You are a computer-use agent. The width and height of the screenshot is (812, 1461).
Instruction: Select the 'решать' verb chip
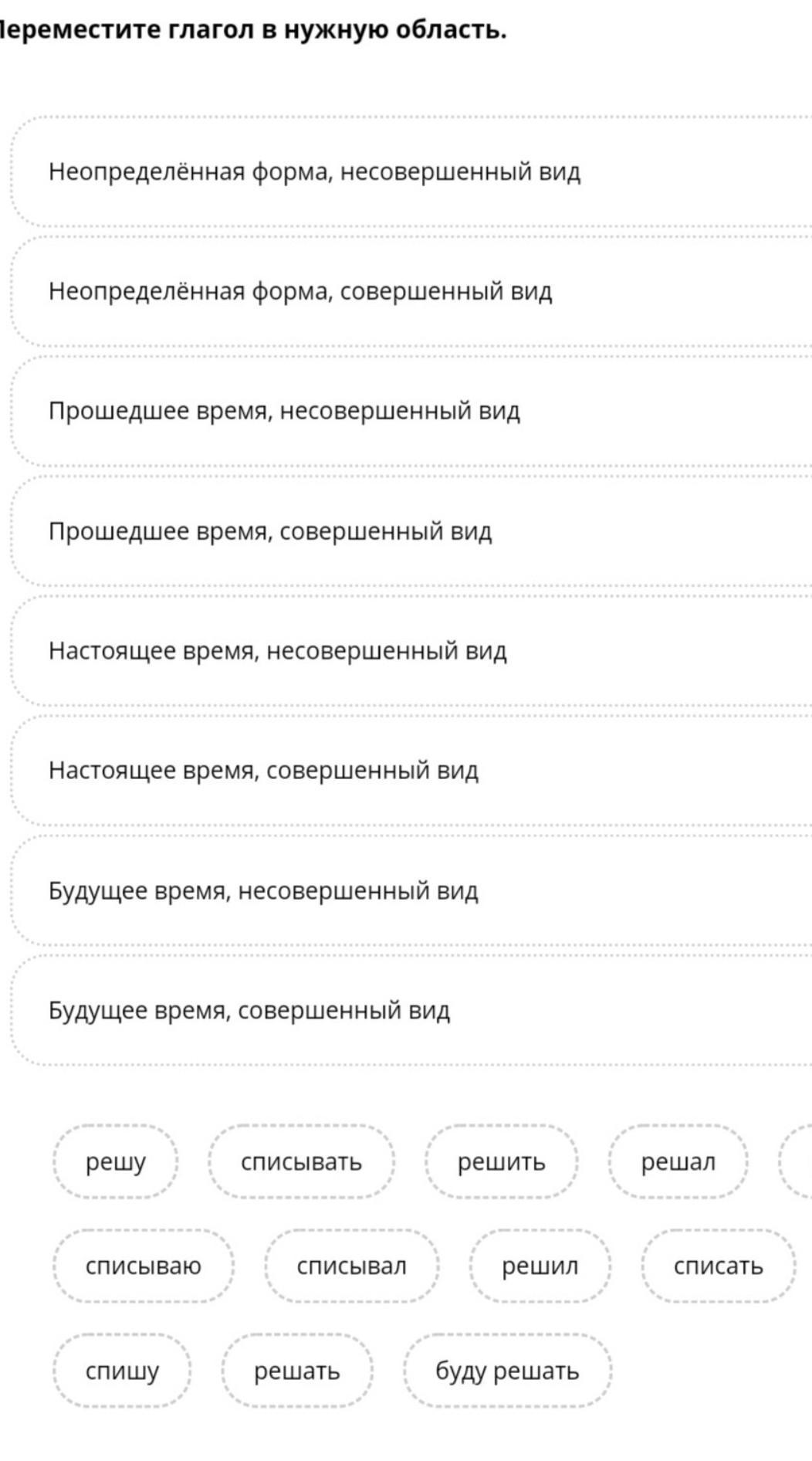297,1371
